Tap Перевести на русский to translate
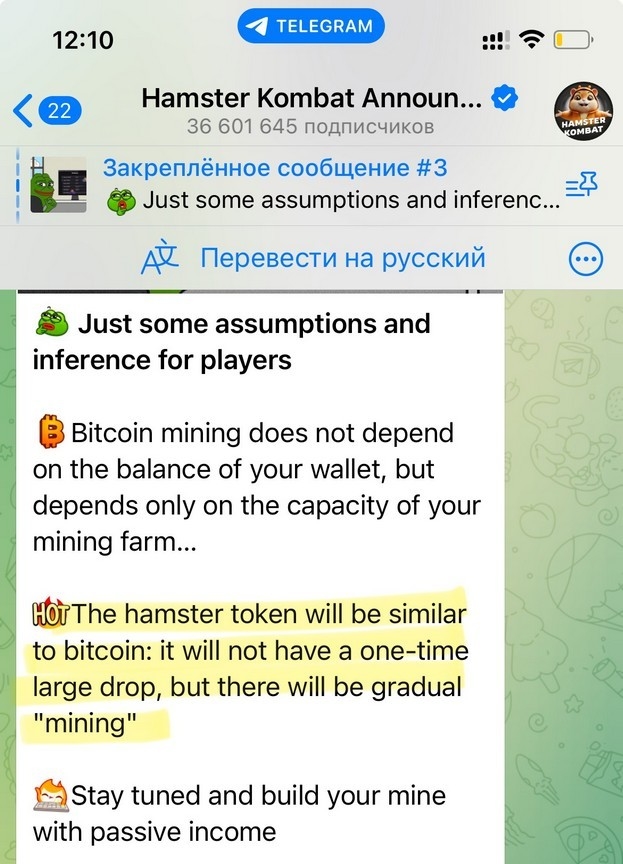The width and height of the screenshot is (623, 864). (x=341, y=258)
